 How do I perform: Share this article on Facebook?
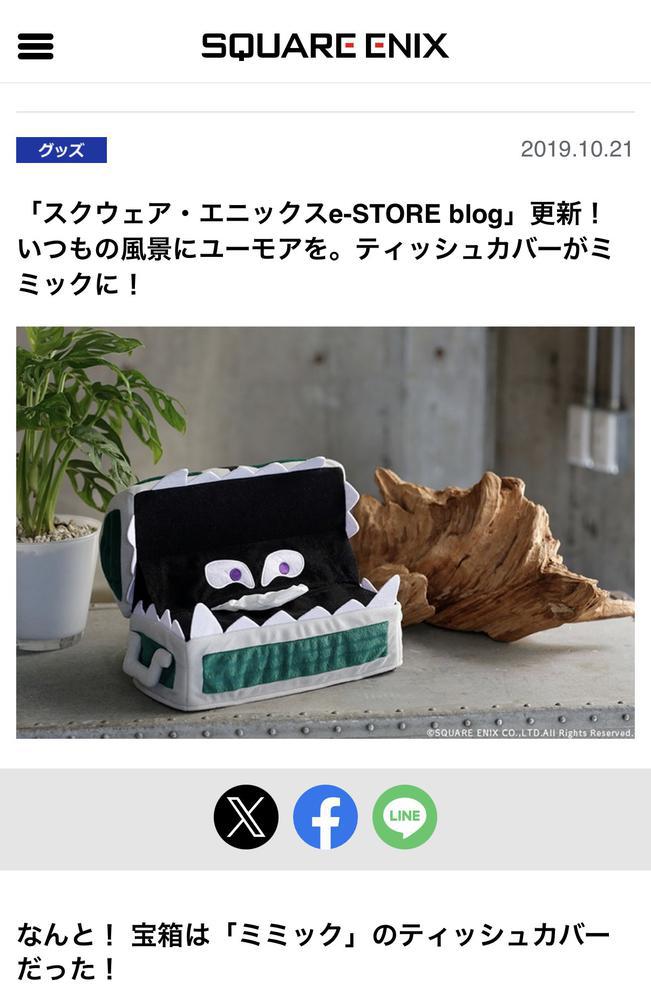pos(325,817)
